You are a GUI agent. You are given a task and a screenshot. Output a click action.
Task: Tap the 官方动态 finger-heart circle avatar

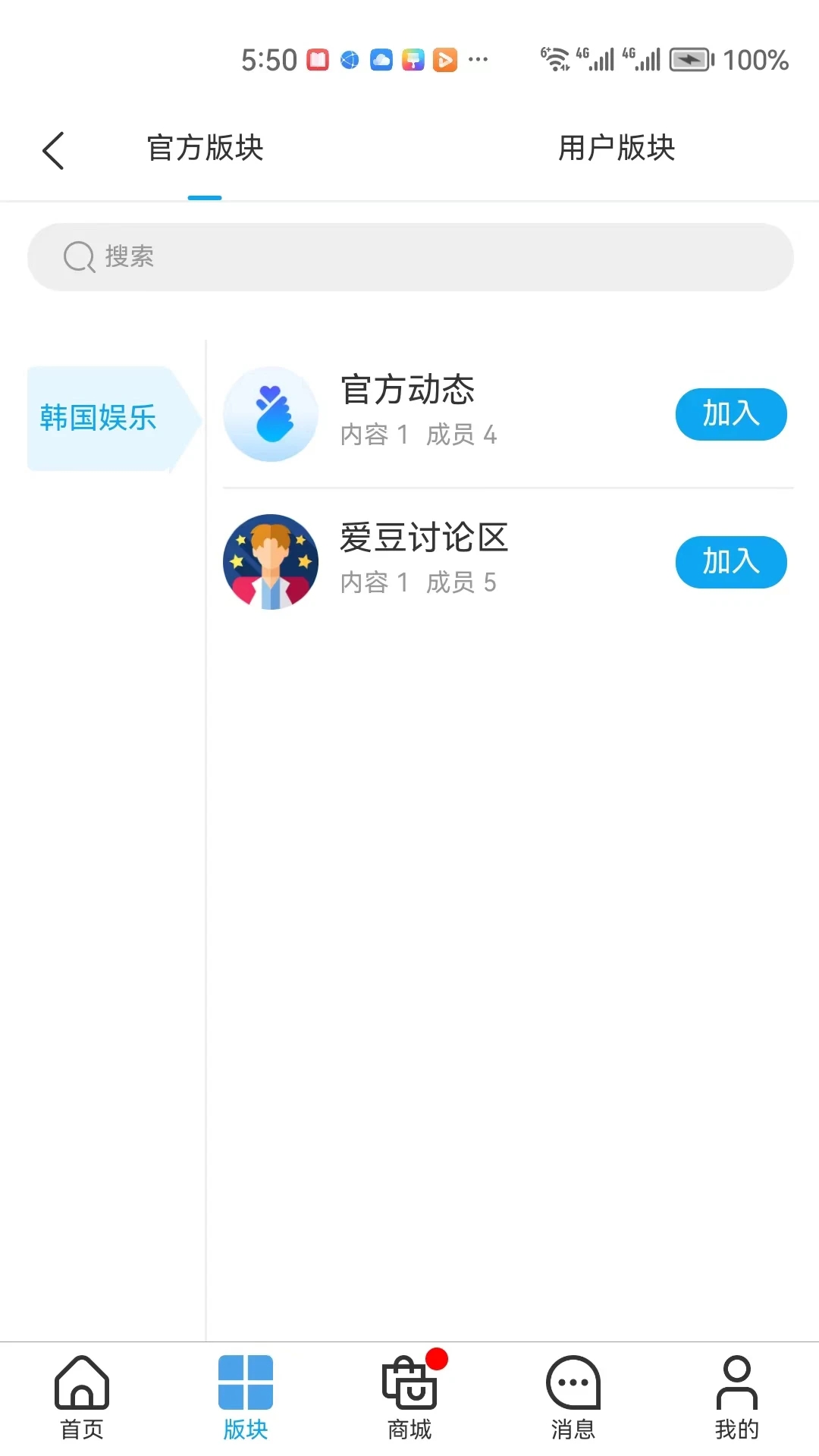271,414
